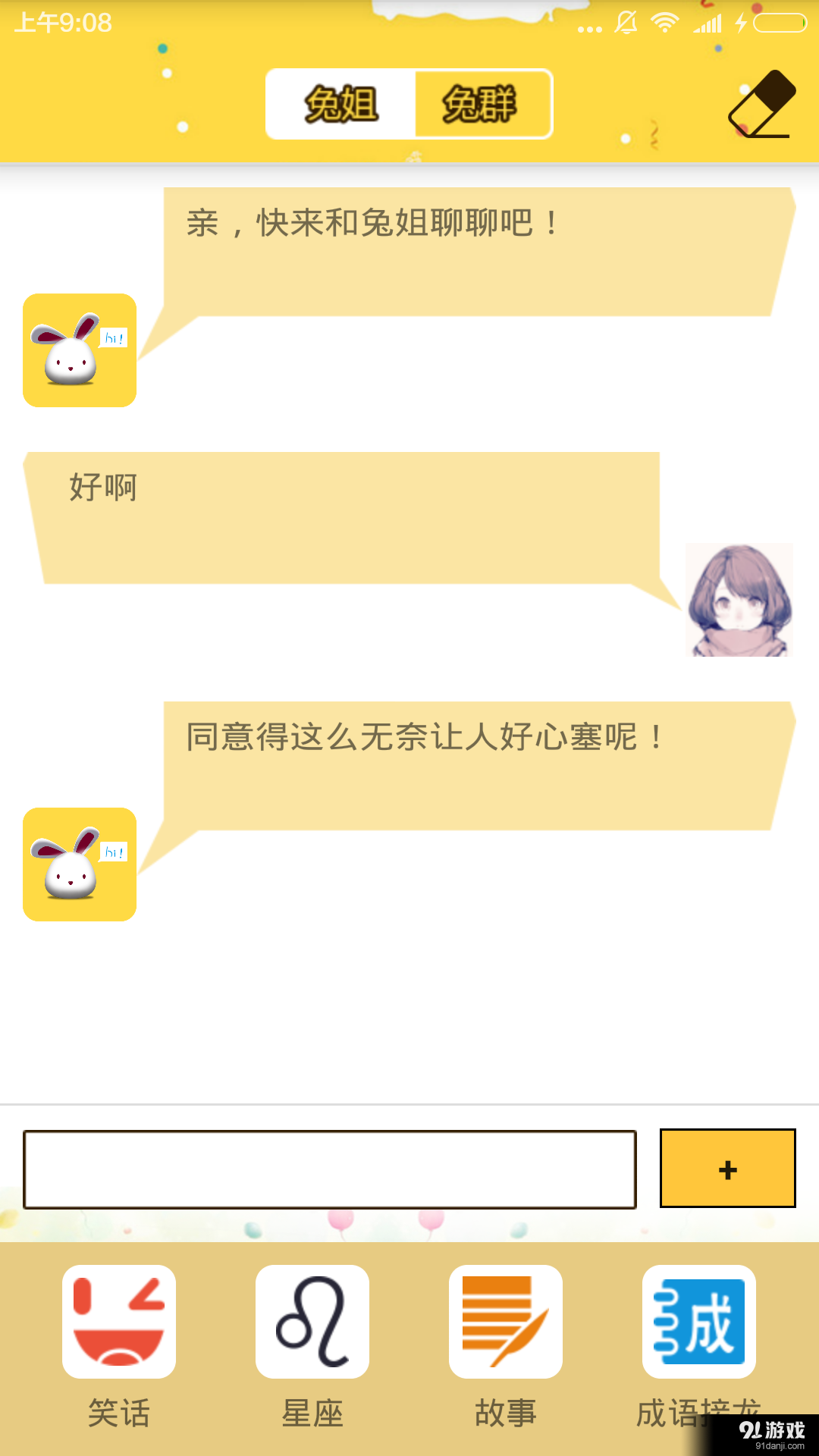Tap the eraser icon to clear chat

coord(762,101)
